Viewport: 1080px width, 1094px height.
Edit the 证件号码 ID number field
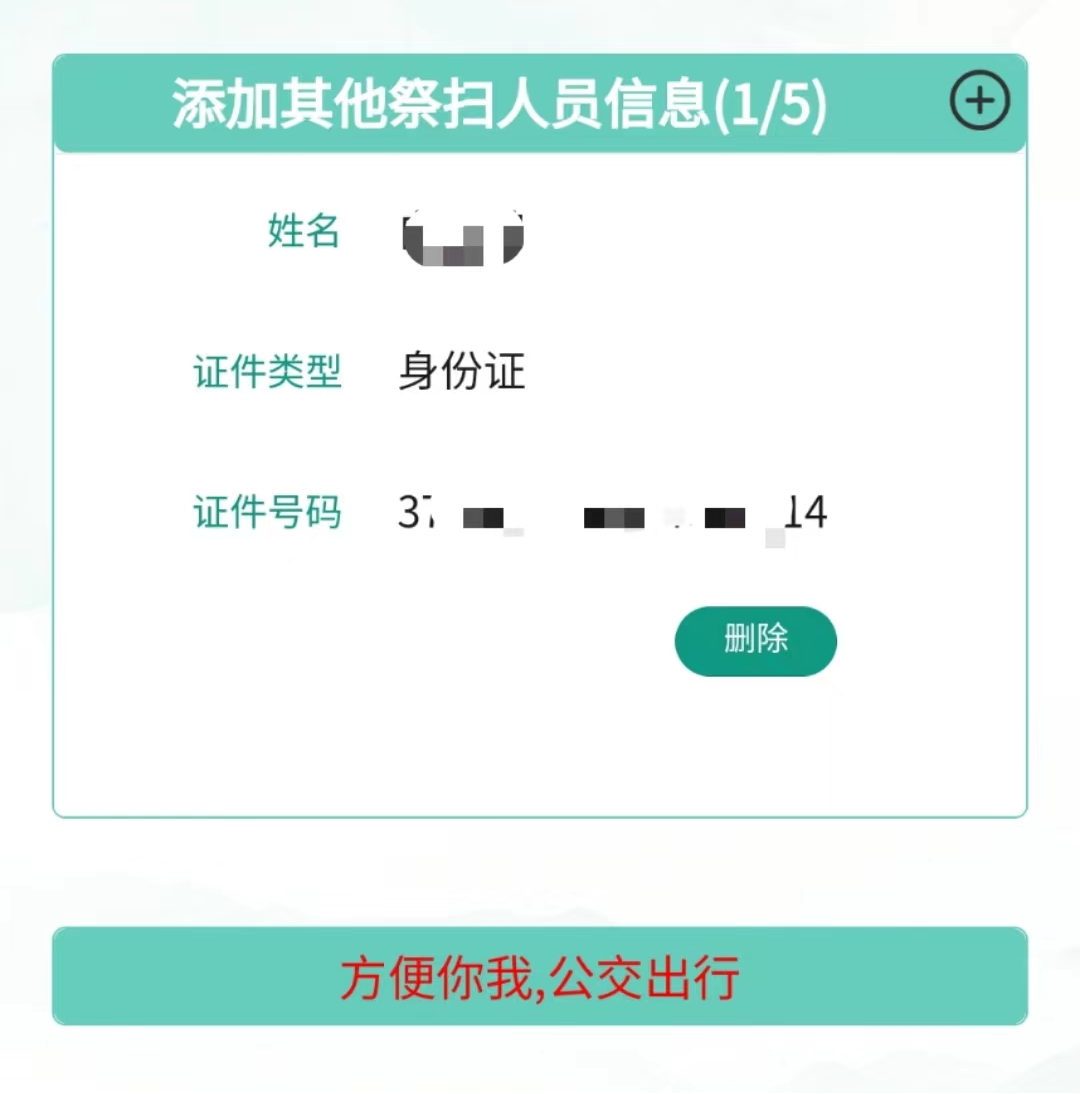coord(612,514)
